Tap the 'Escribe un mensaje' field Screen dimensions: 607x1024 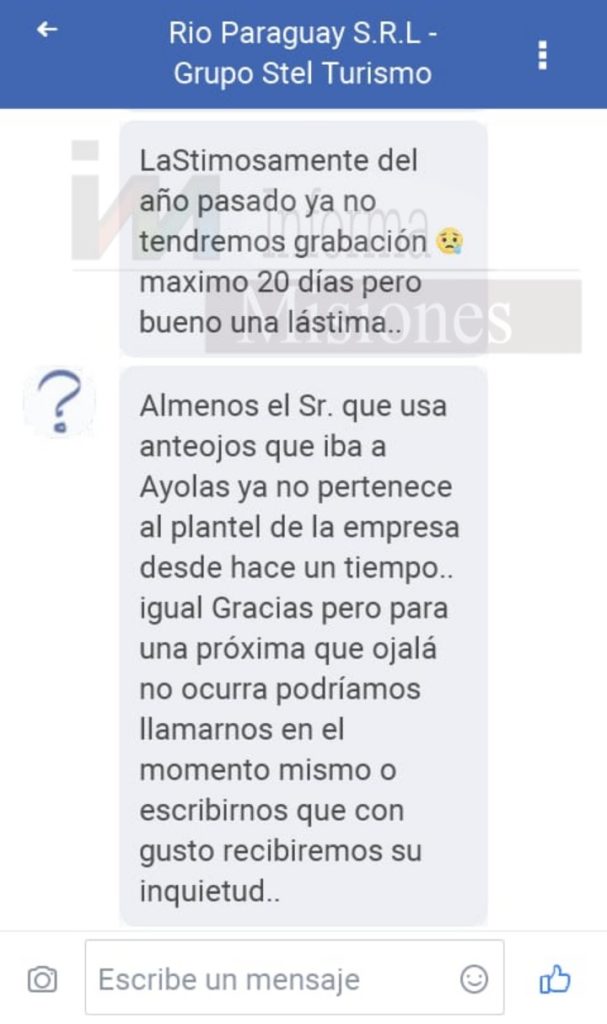click(x=270, y=979)
